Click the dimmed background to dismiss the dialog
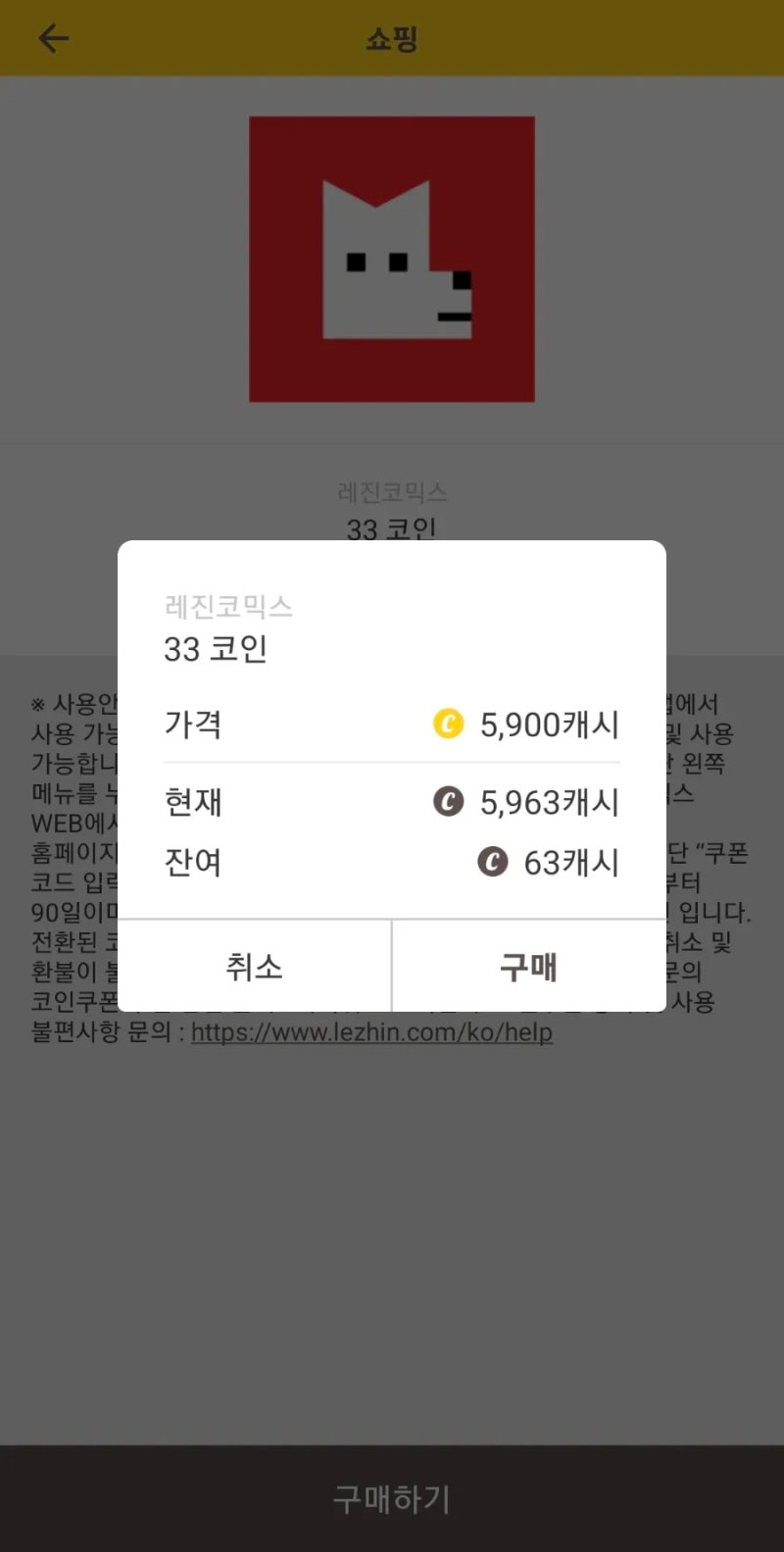This screenshot has height=1552, width=784. point(392,1226)
